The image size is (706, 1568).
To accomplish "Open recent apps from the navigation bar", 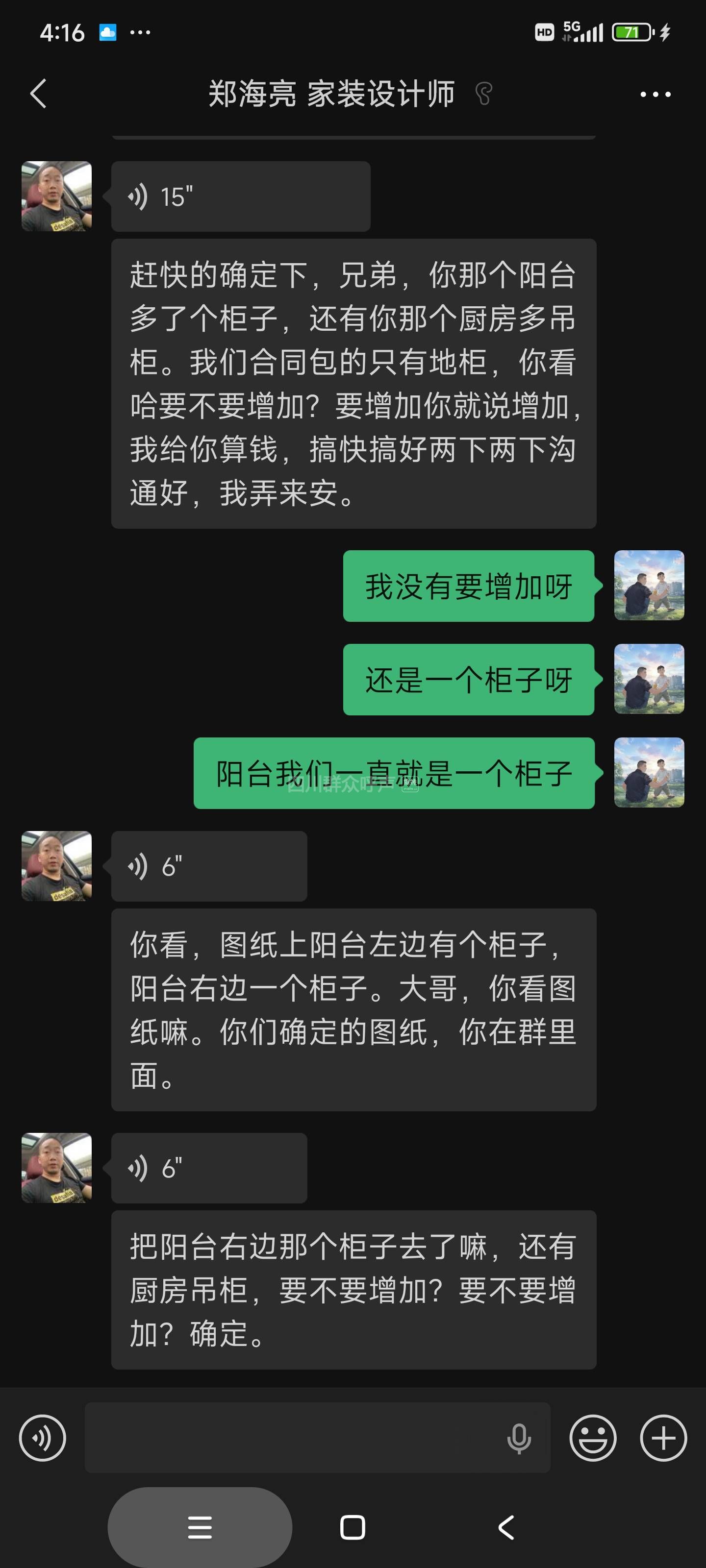I will pyautogui.click(x=200, y=1527).
